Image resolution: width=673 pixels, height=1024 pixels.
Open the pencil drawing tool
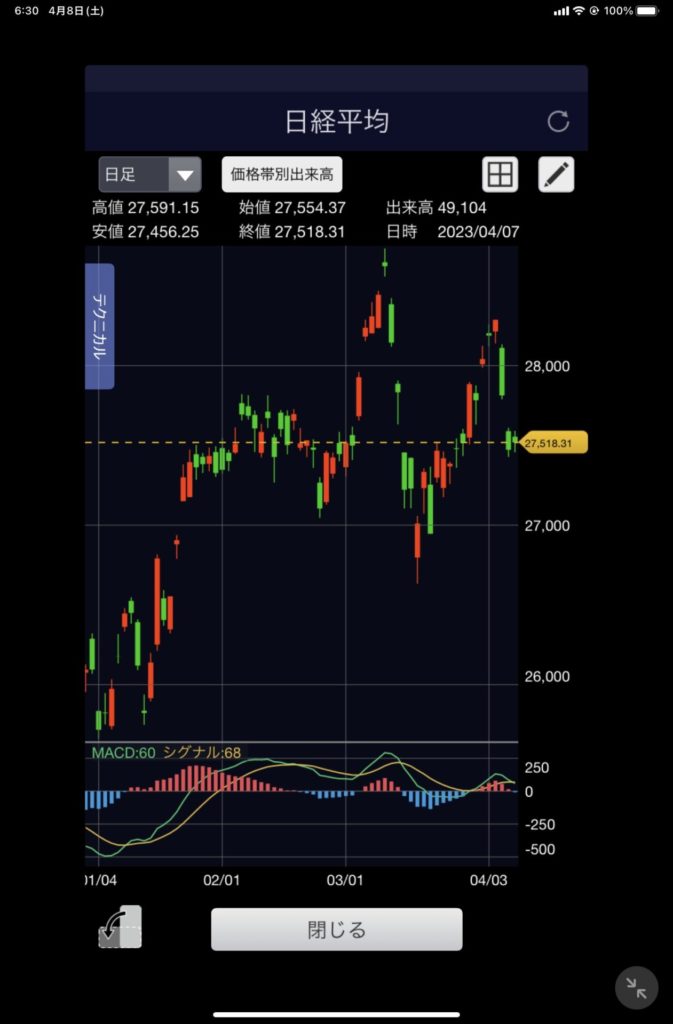[557, 175]
